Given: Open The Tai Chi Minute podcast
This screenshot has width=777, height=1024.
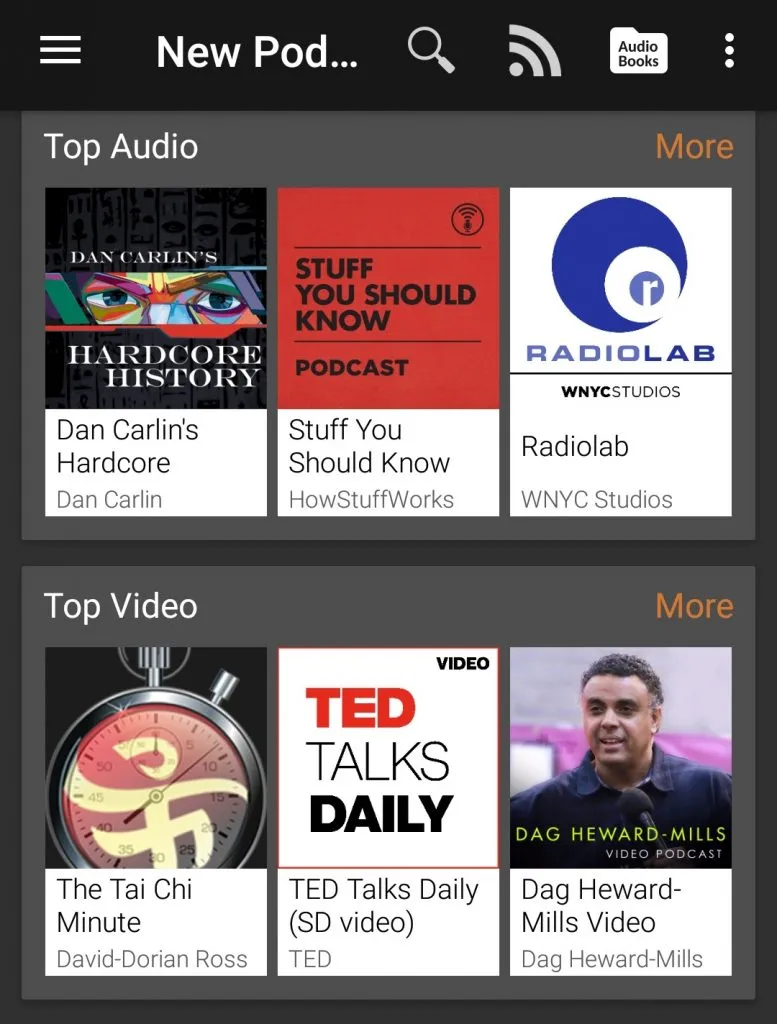Looking at the screenshot, I should click(x=156, y=810).
